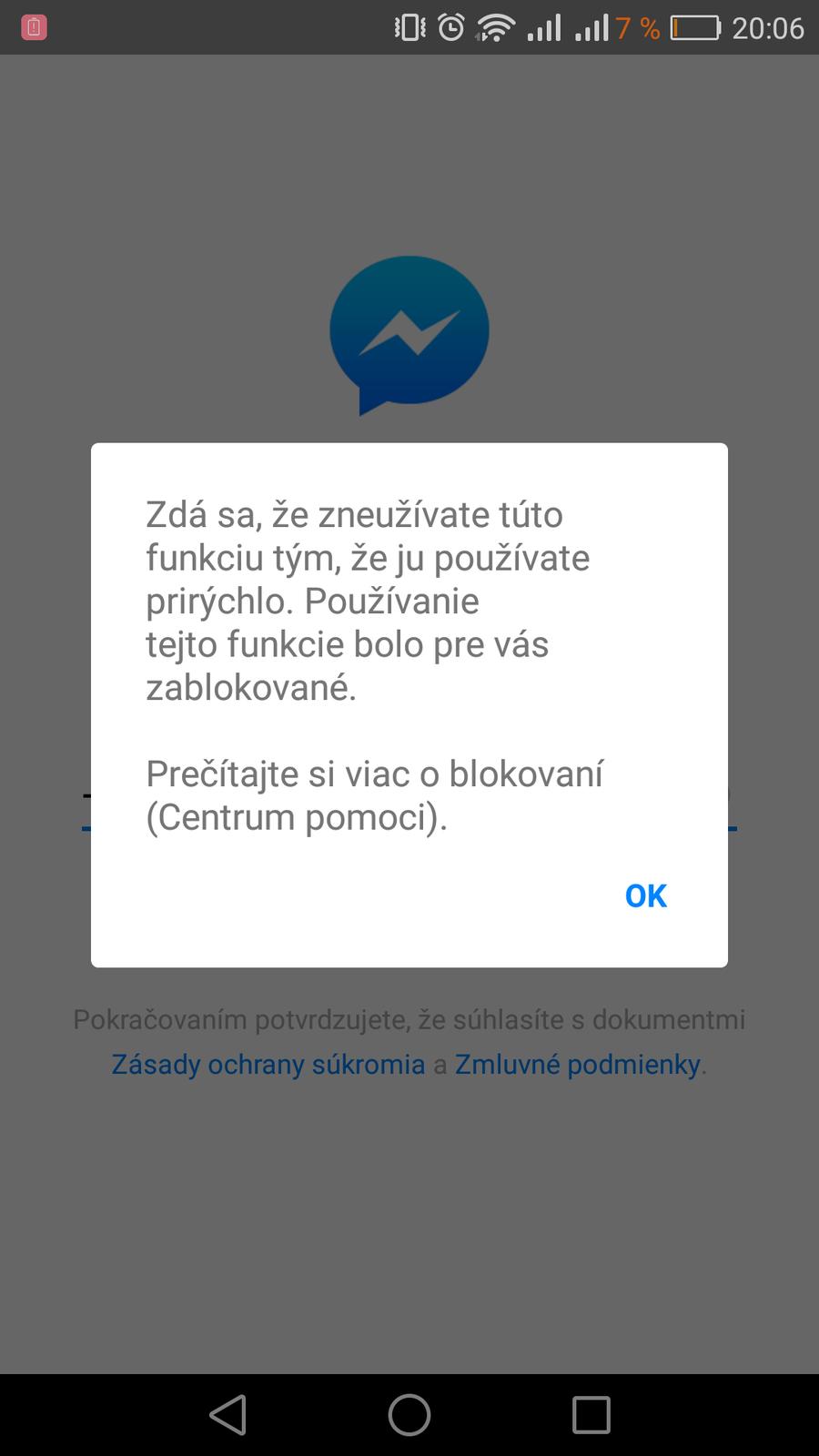Go to the home screen
This screenshot has height=1456, width=819.
(x=409, y=1415)
